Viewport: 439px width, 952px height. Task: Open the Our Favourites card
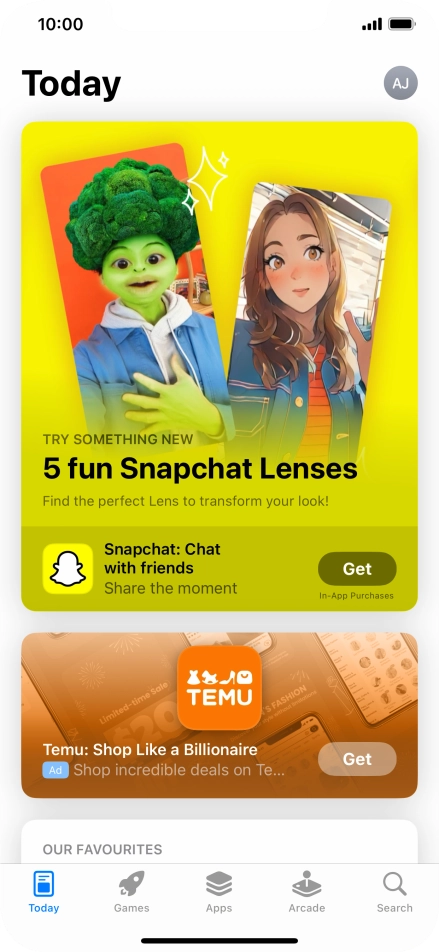219,842
